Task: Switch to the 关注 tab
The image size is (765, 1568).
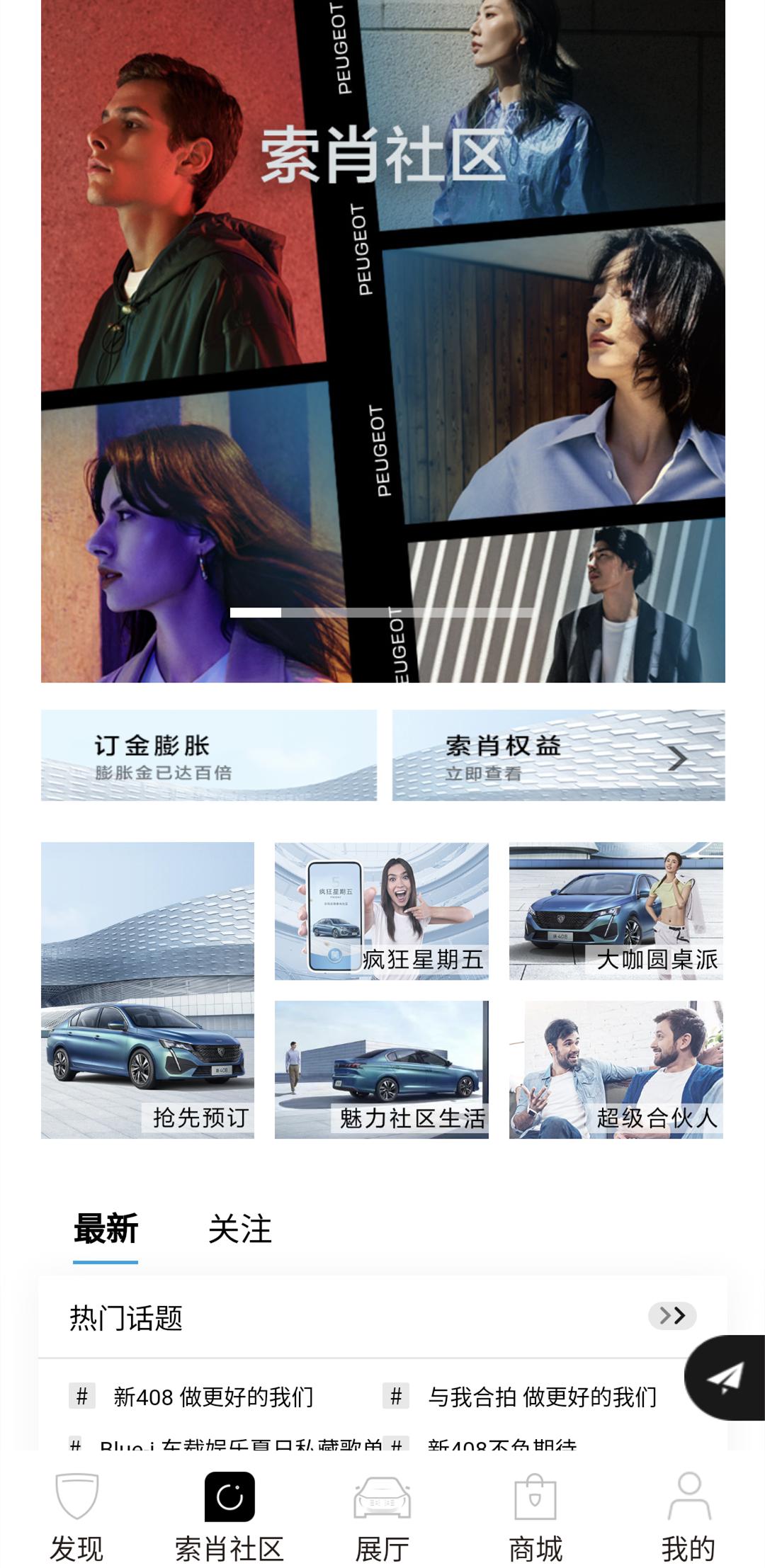Action: pyautogui.click(x=239, y=1229)
